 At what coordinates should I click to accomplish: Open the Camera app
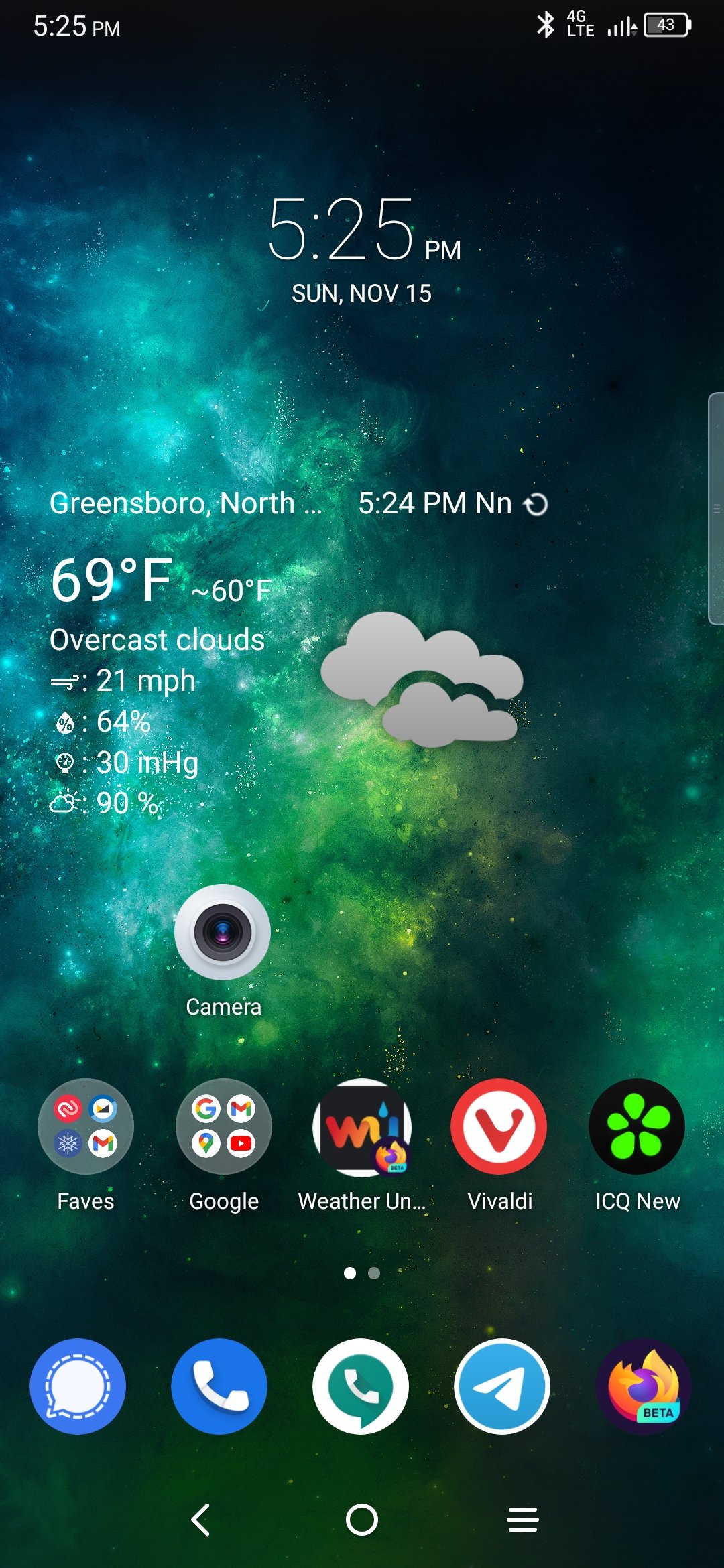(x=223, y=932)
